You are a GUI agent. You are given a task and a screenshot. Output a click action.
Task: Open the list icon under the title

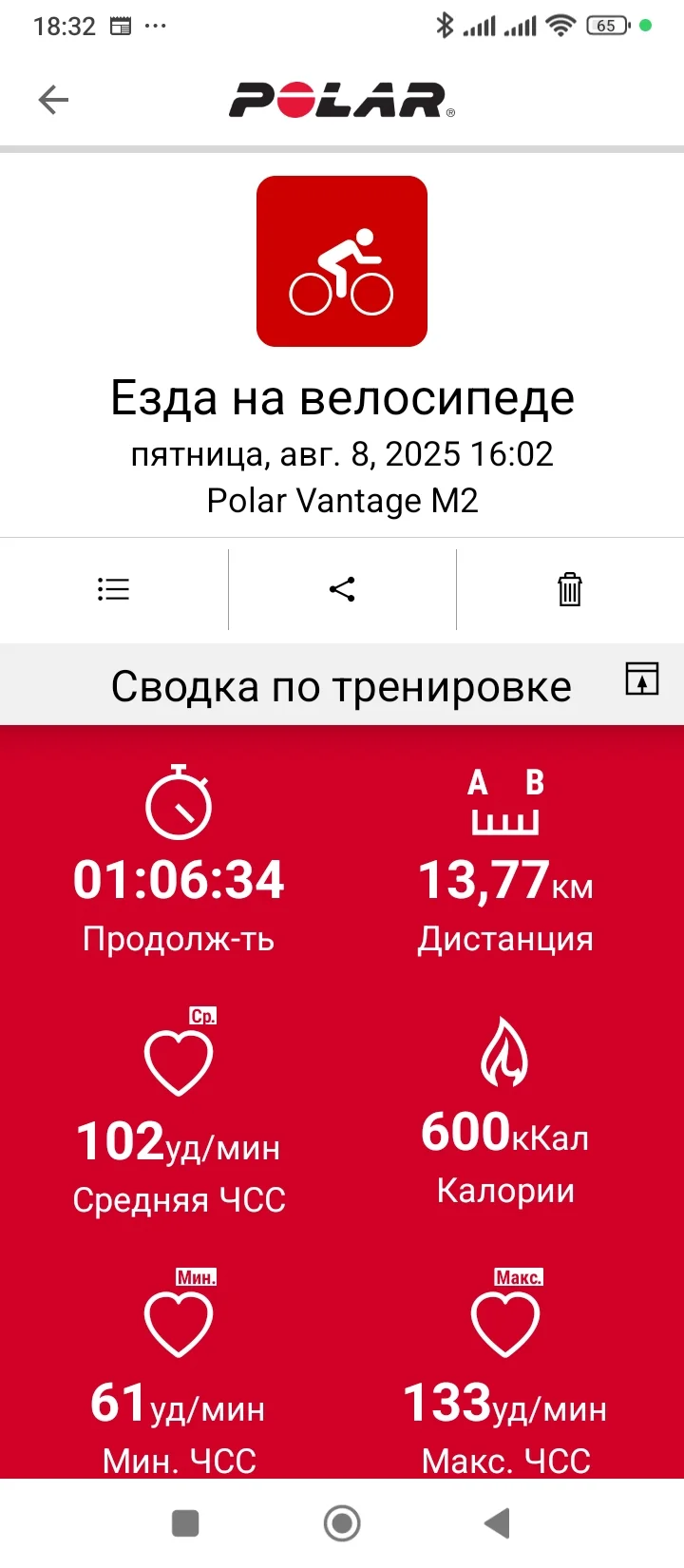click(x=113, y=589)
